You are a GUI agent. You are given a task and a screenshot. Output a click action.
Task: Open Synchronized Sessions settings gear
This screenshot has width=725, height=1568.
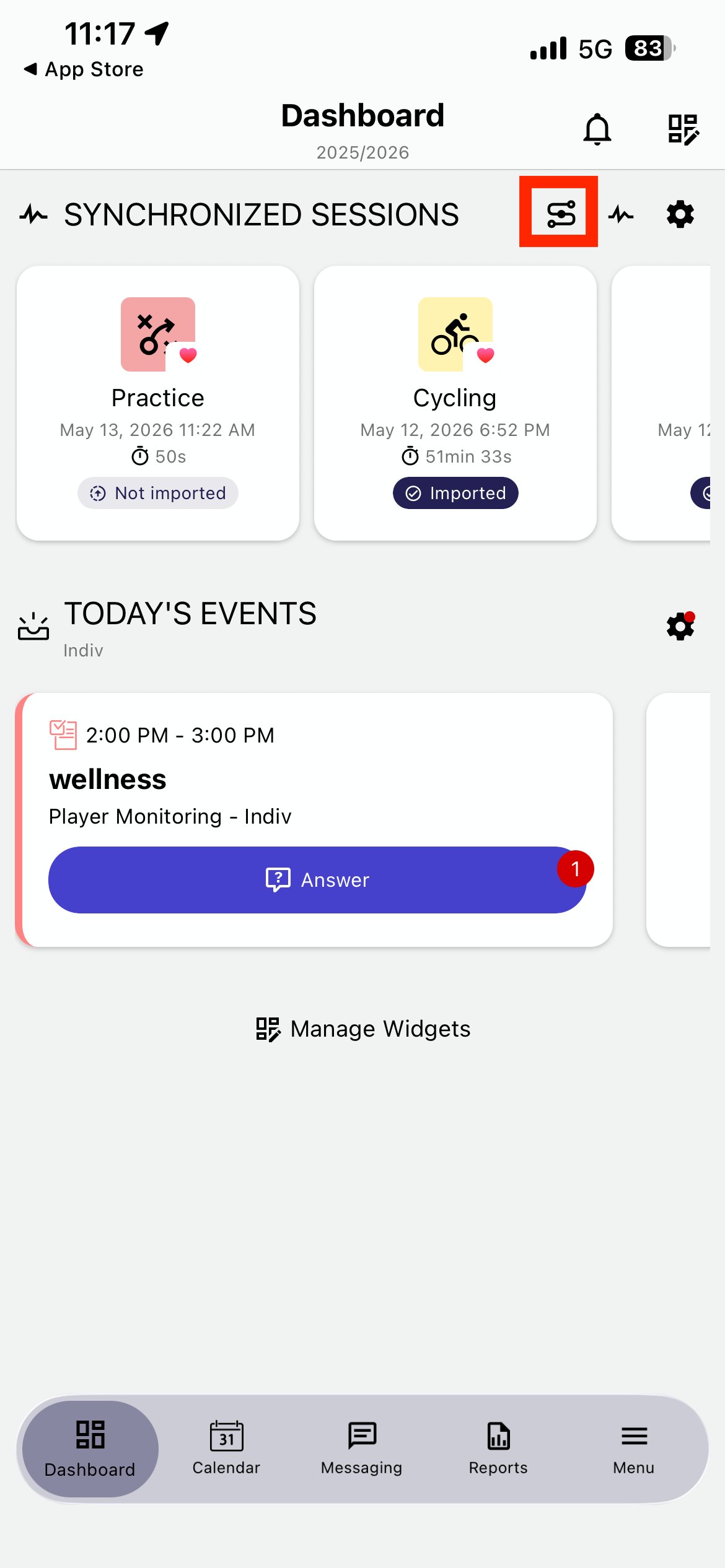680,214
